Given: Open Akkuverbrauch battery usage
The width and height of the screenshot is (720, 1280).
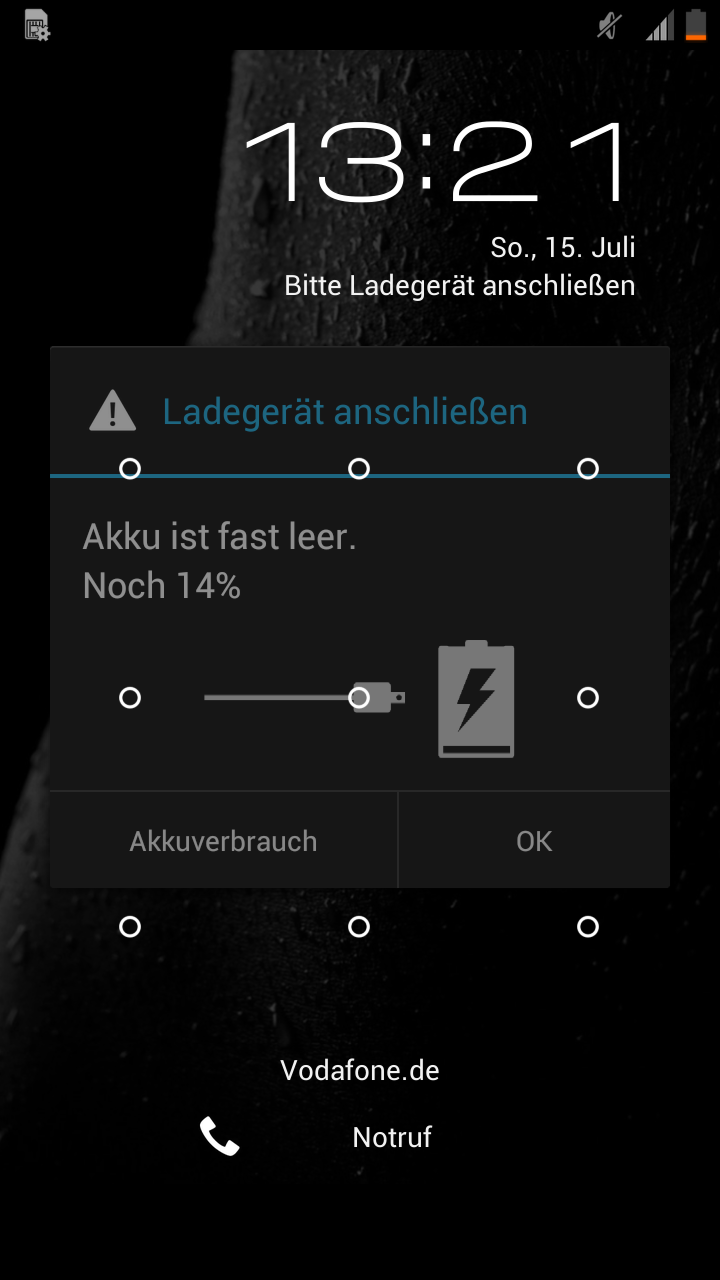Looking at the screenshot, I should point(224,840).
